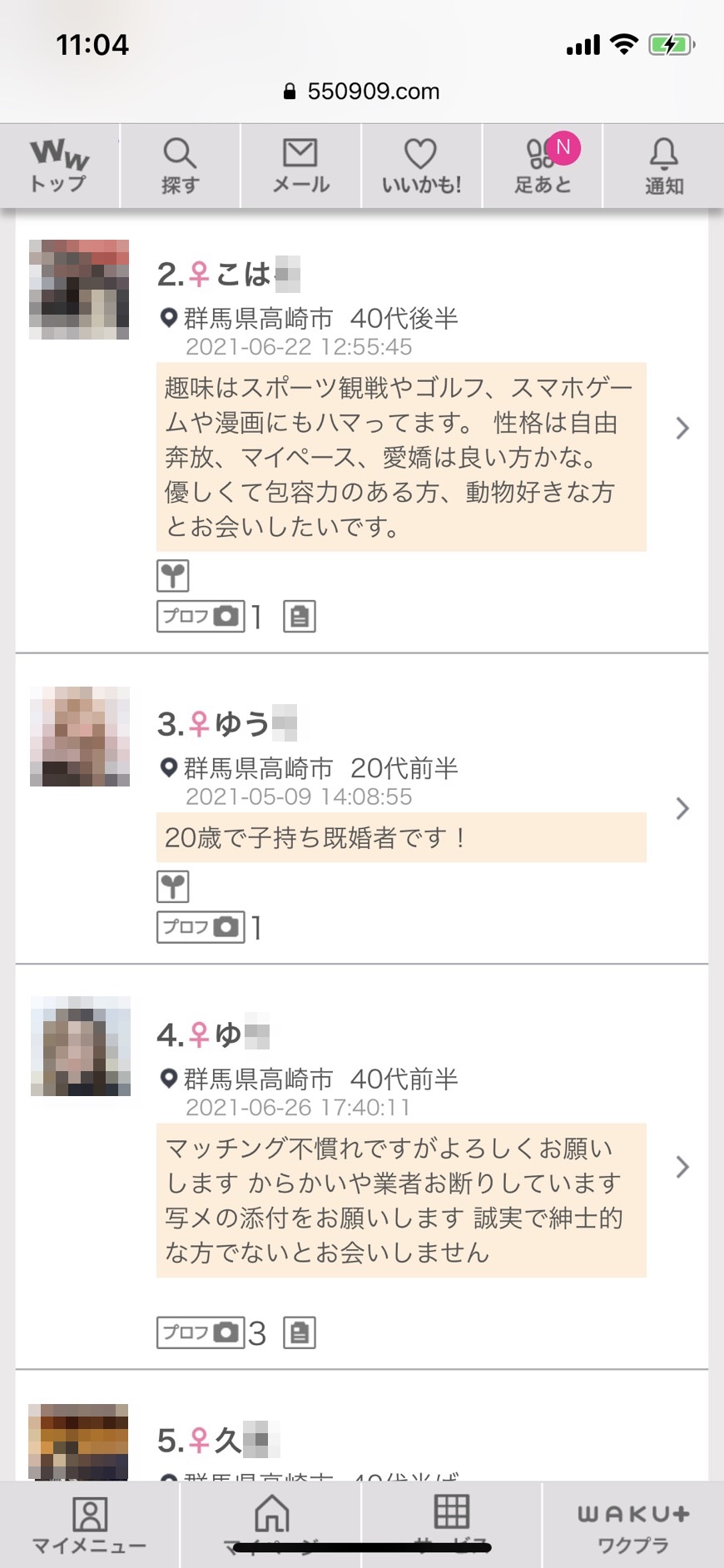Viewport: 724px width, 1568px height.
Task: Open WAKU+ ワクプラ from bottom bar
Action: [x=634, y=1527]
